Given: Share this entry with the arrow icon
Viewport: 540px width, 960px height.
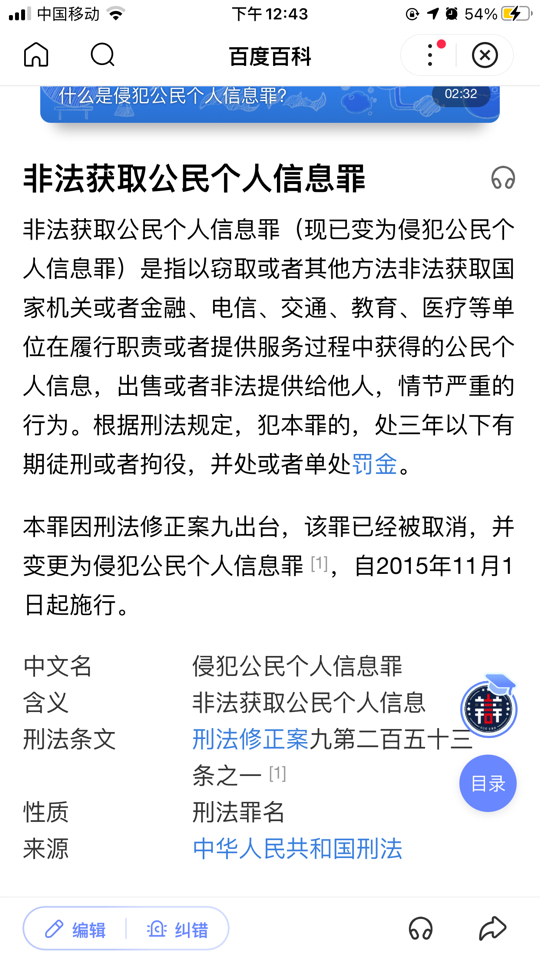Looking at the screenshot, I should point(493,929).
